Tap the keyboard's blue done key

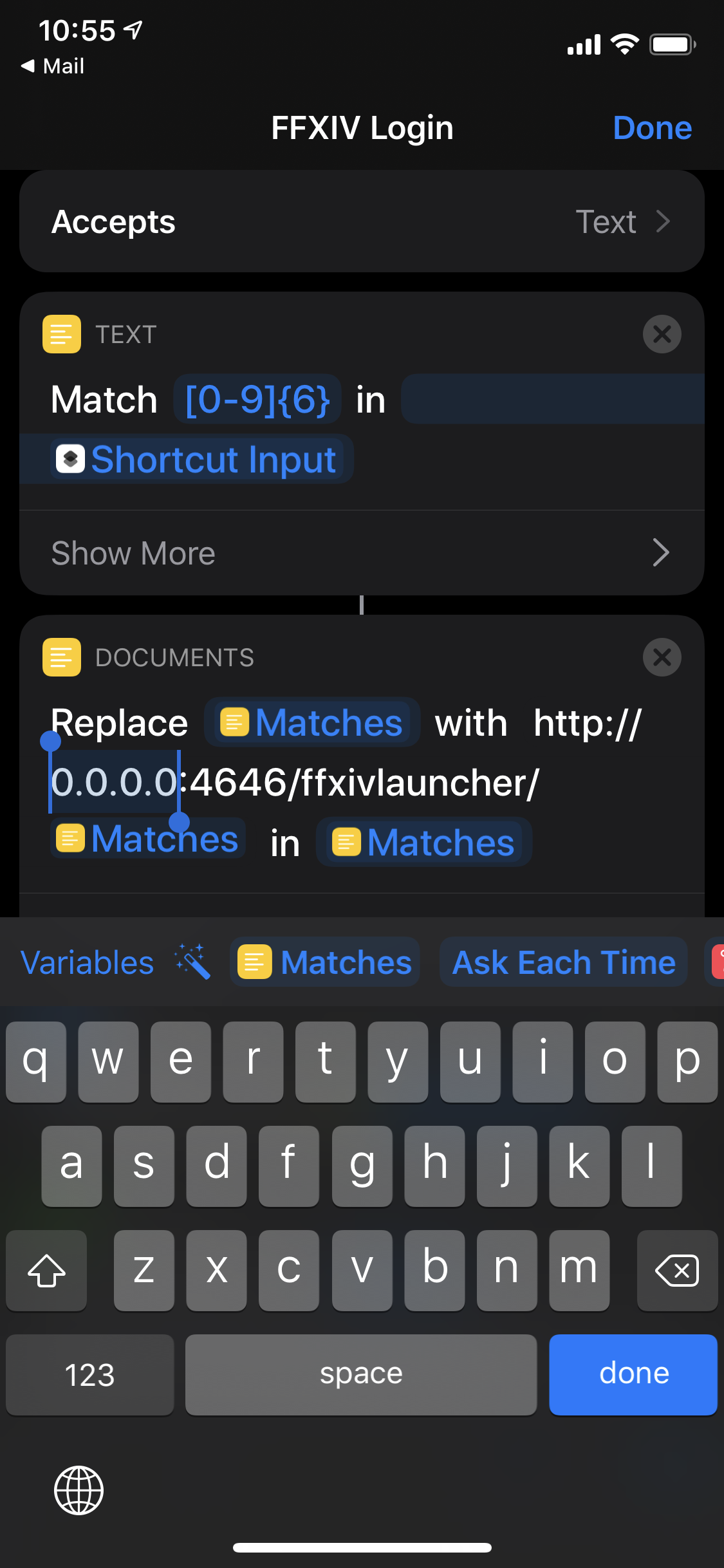(633, 1374)
